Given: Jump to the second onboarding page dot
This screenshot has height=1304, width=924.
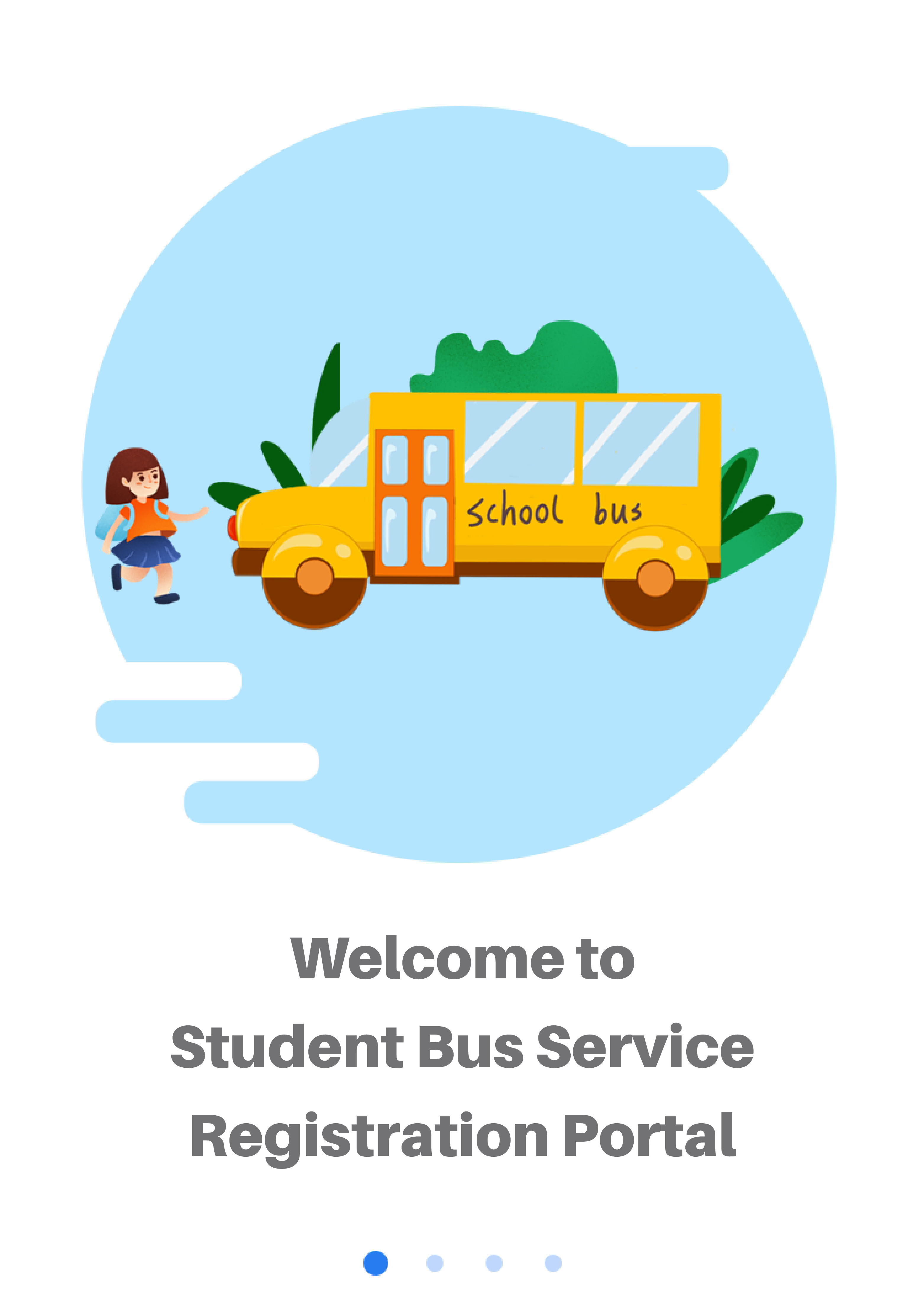Looking at the screenshot, I should point(435,1263).
